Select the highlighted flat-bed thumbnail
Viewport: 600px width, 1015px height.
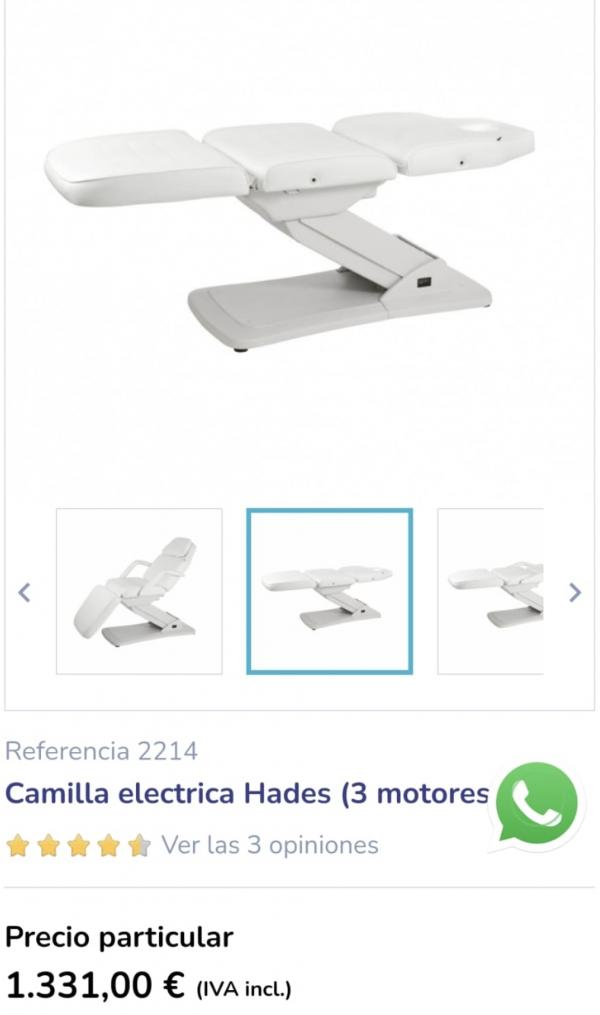pyautogui.click(x=329, y=591)
